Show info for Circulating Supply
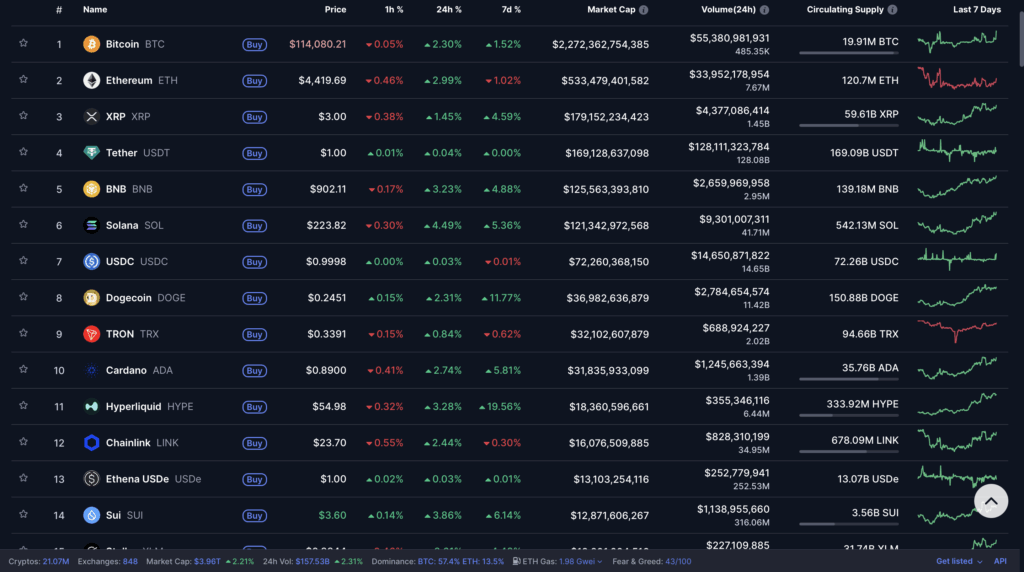The image size is (1024, 572). [891, 10]
